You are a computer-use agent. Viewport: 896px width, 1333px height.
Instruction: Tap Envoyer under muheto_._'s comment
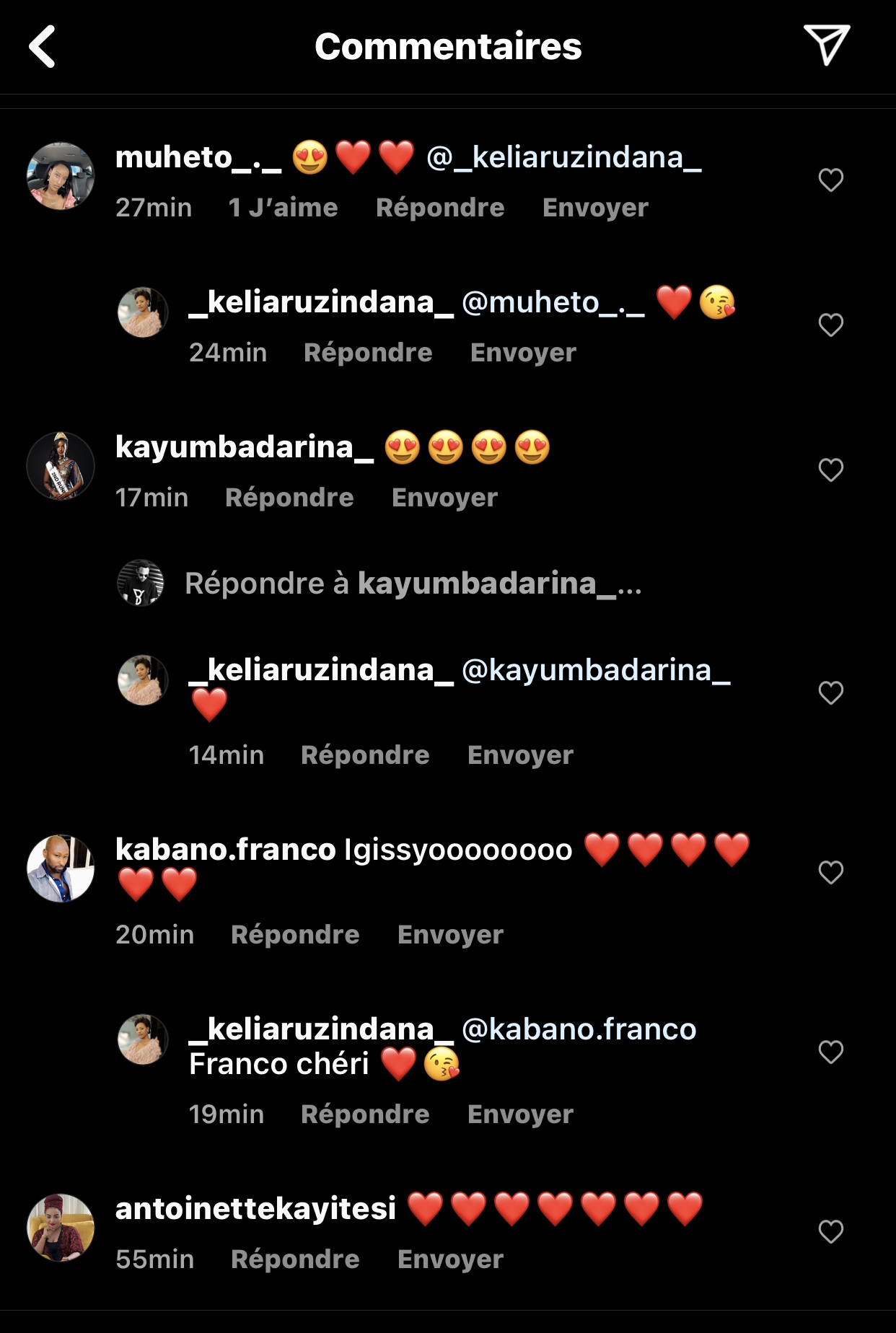pyautogui.click(x=594, y=208)
